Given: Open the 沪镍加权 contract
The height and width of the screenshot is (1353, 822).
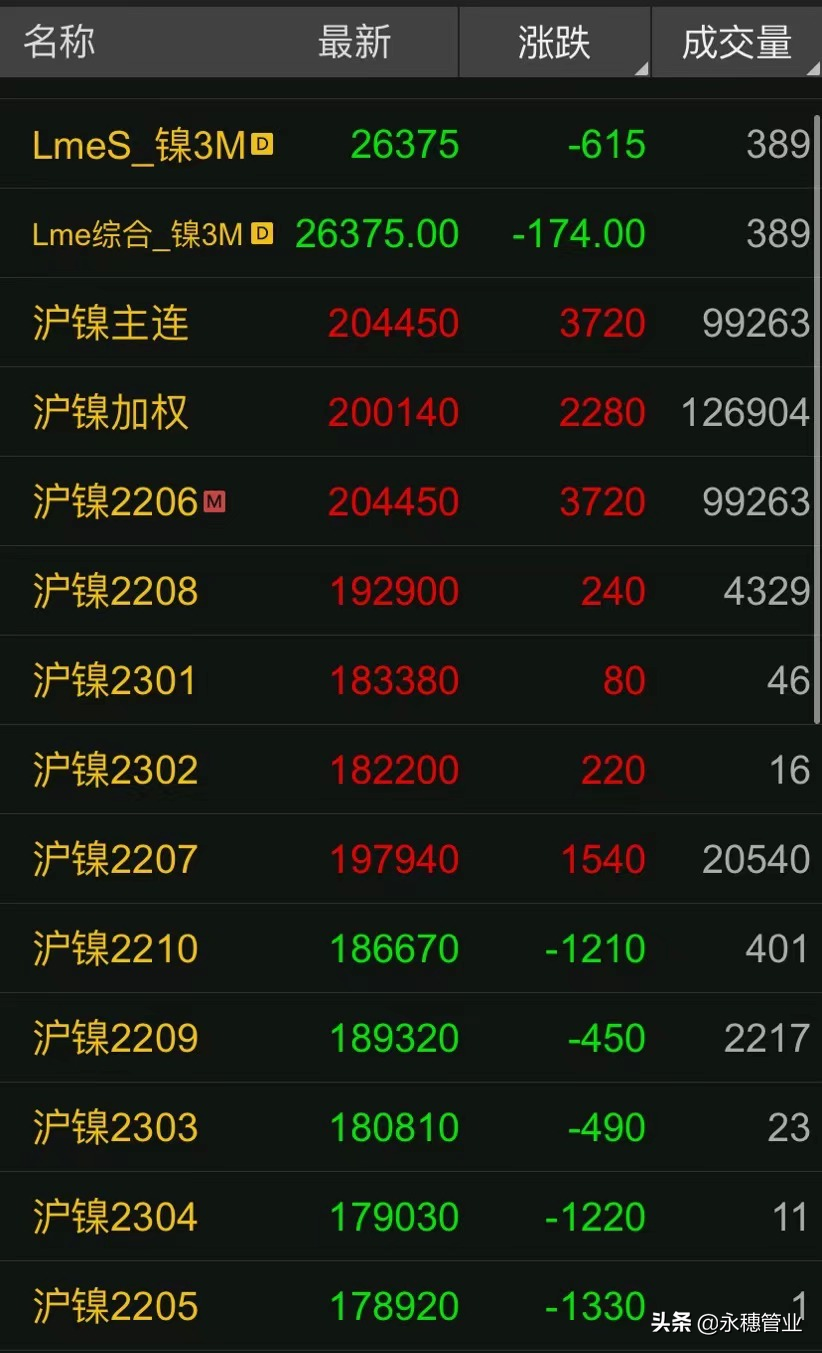Looking at the screenshot, I should [411, 411].
